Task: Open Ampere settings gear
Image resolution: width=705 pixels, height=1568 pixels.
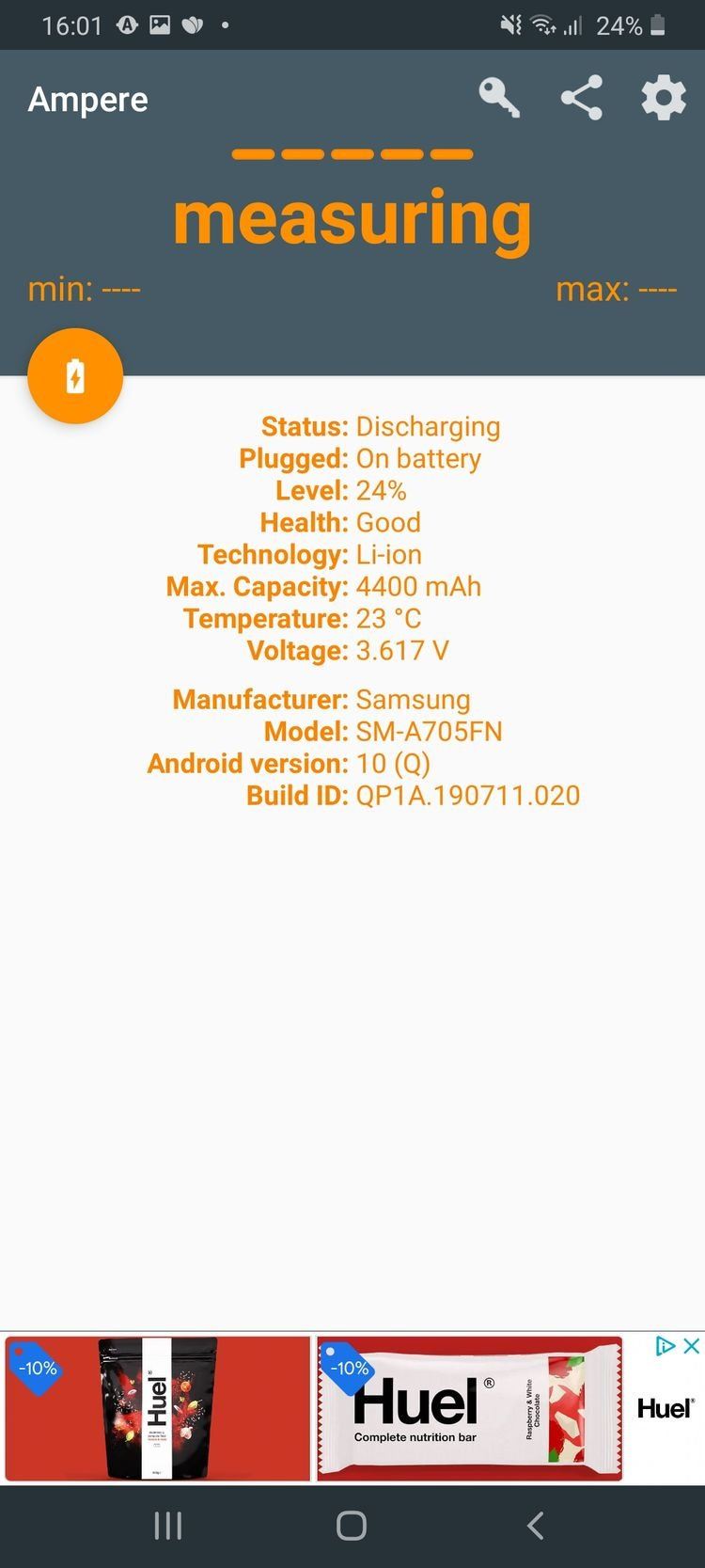Action: (x=664, y=98)
